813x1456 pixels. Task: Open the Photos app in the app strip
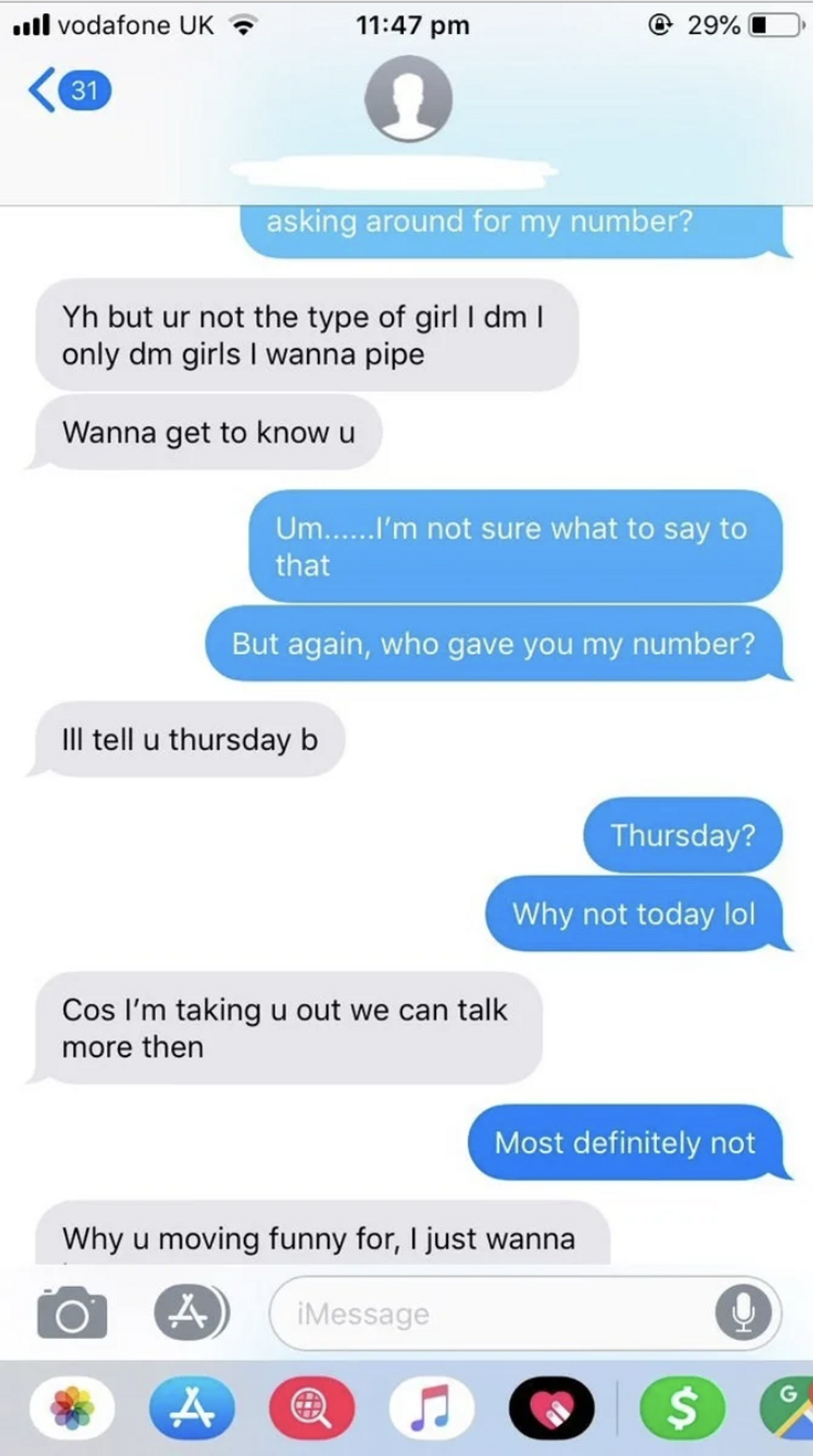pos(72,1408)
